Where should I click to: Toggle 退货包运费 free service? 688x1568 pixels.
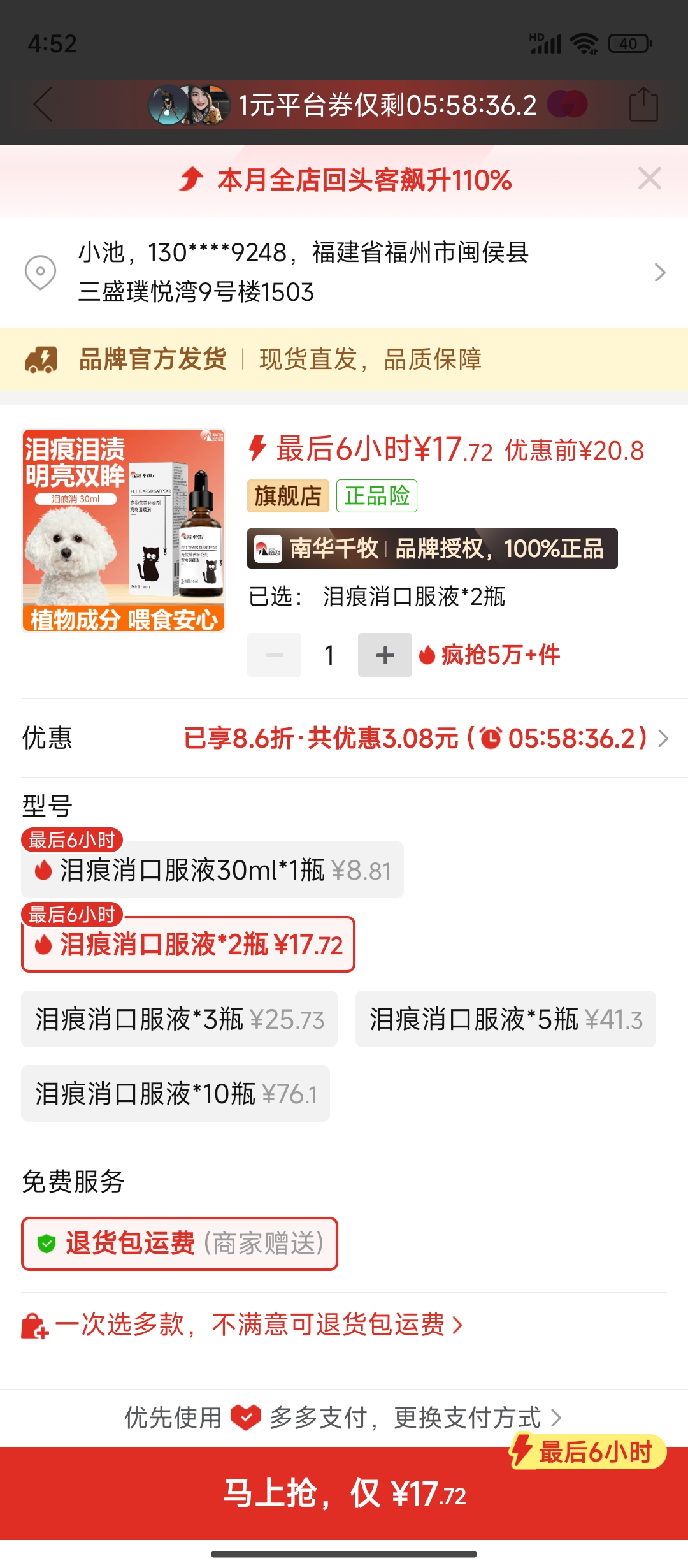click(x=180, y=1244)
